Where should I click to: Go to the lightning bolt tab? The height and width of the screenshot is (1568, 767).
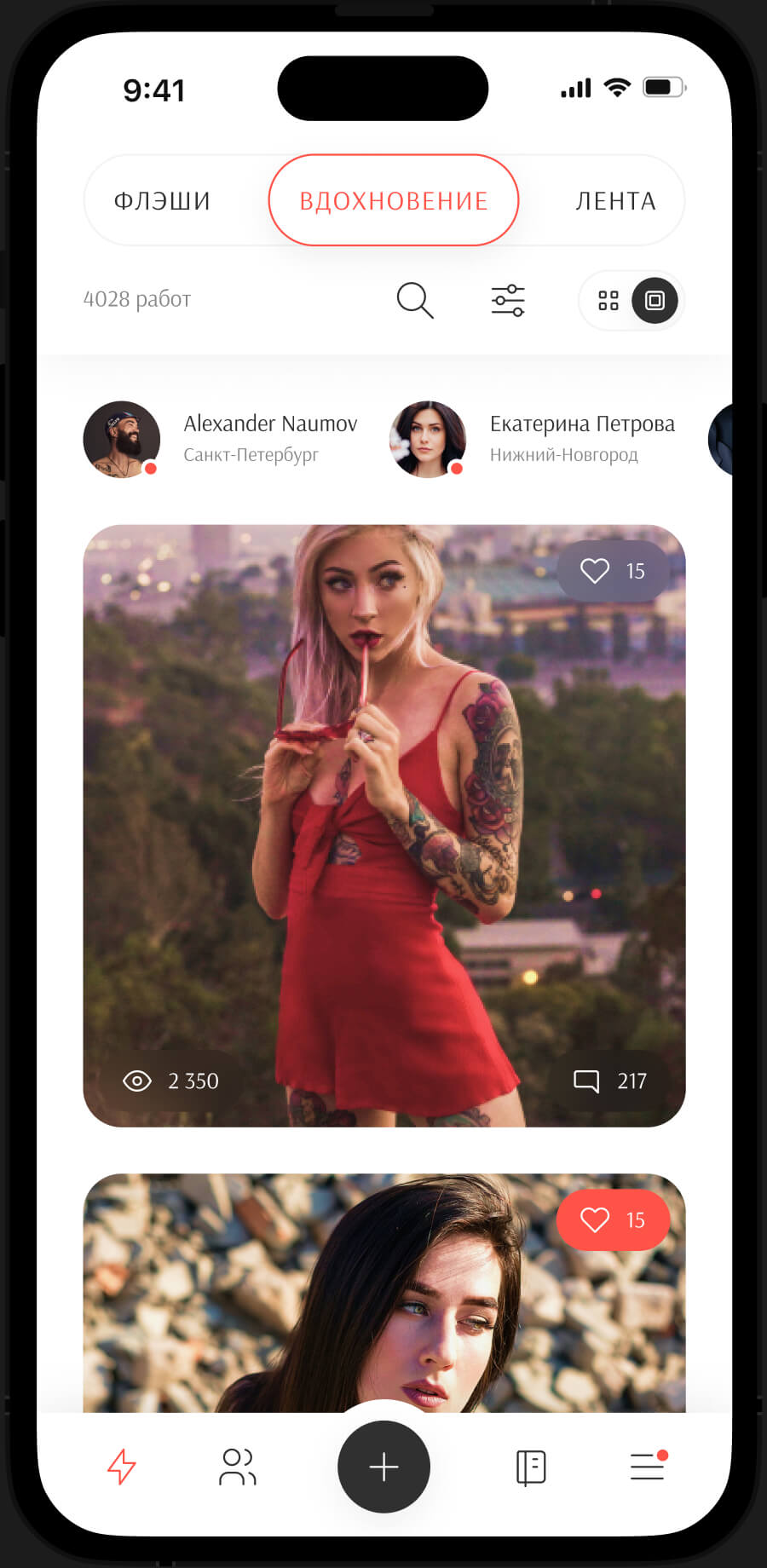[x=122, y=1467]
